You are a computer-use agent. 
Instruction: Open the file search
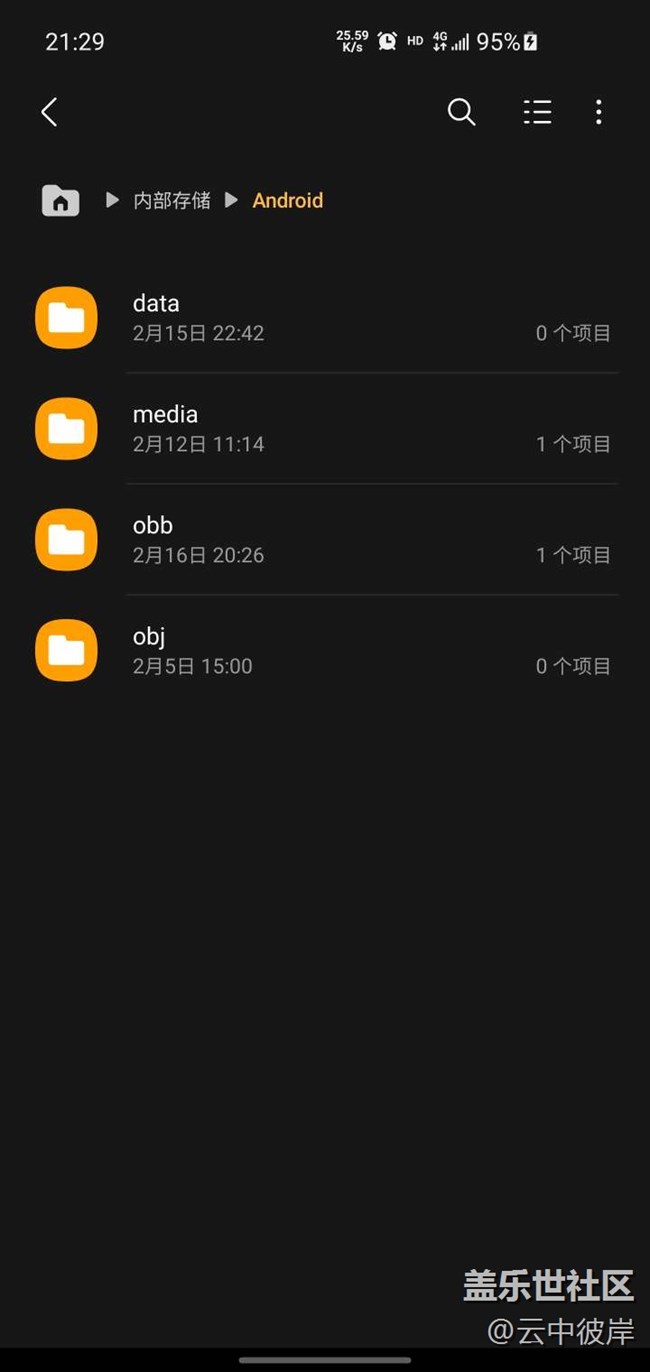(x=461, y=112)
